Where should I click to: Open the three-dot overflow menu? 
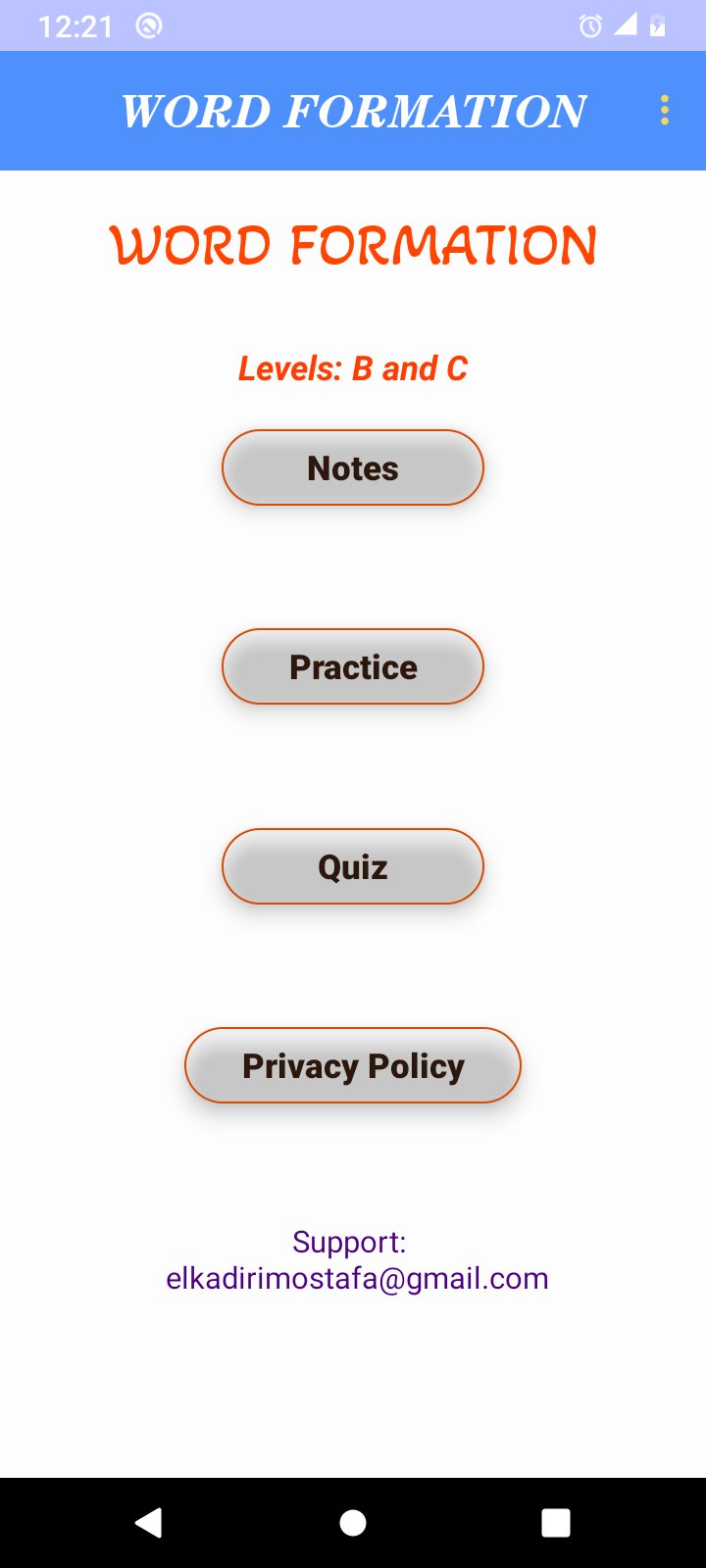(665, 110)
